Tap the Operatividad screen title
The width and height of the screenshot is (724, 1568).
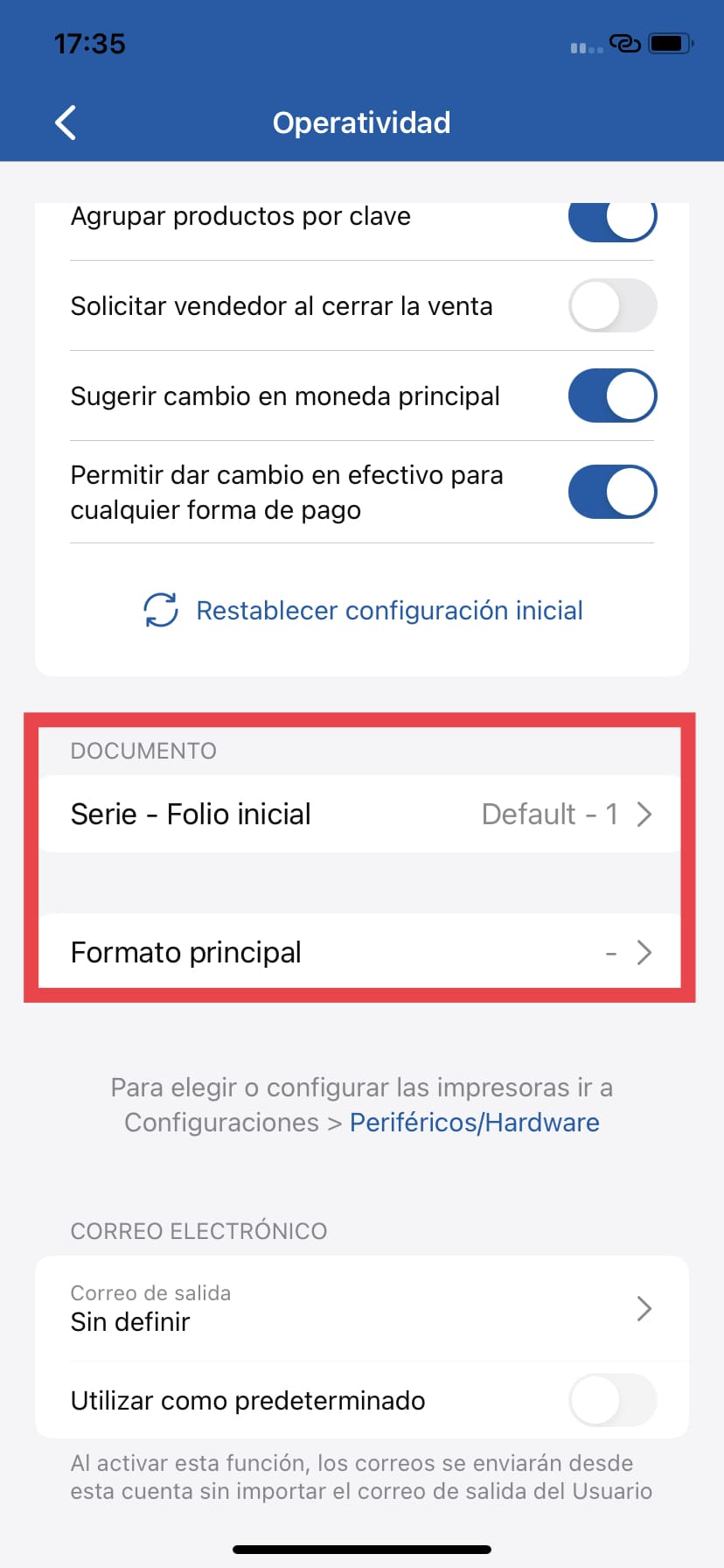coord(362,122)
